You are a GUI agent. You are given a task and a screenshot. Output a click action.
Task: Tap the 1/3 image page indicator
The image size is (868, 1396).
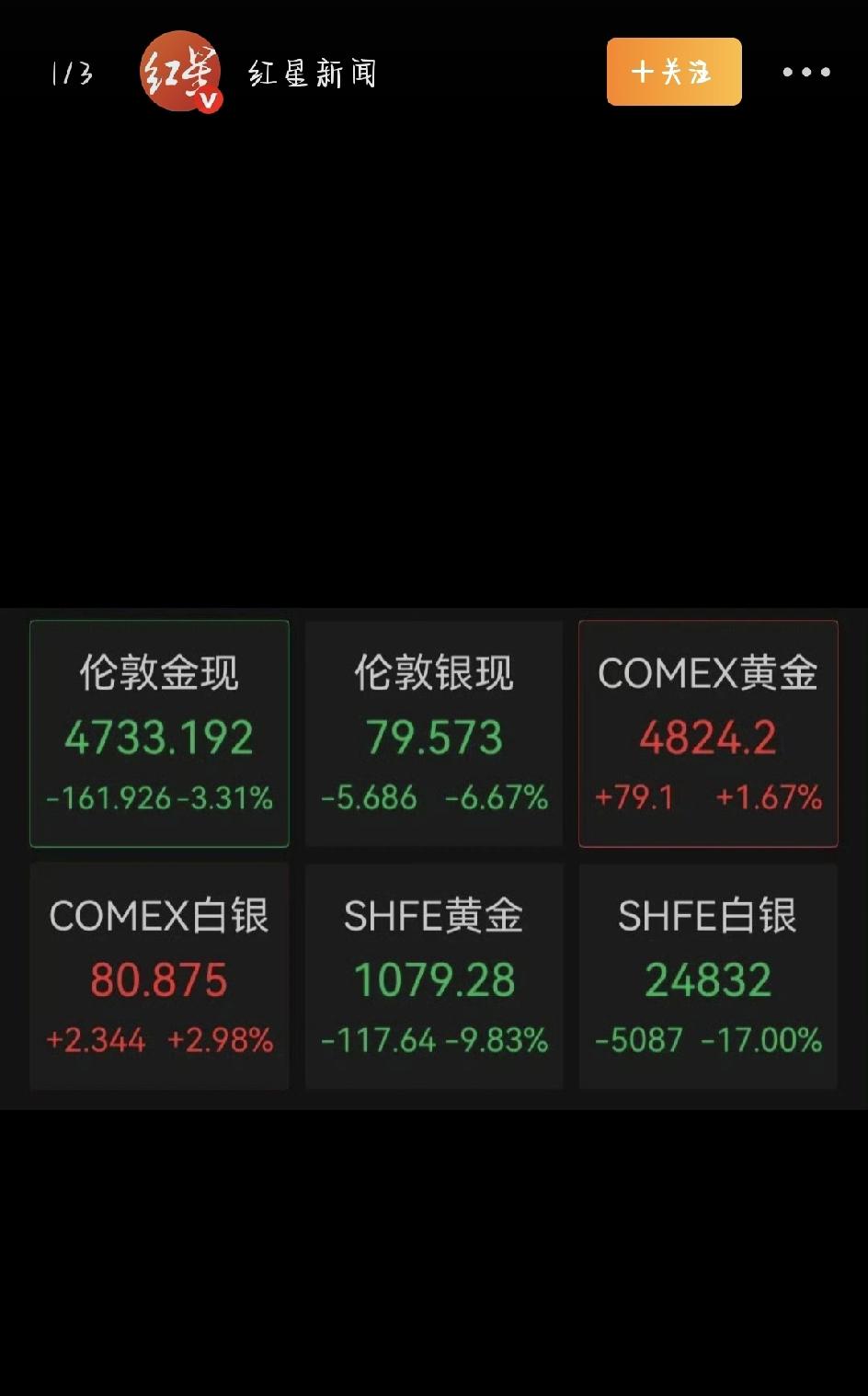tap(74, 74)
